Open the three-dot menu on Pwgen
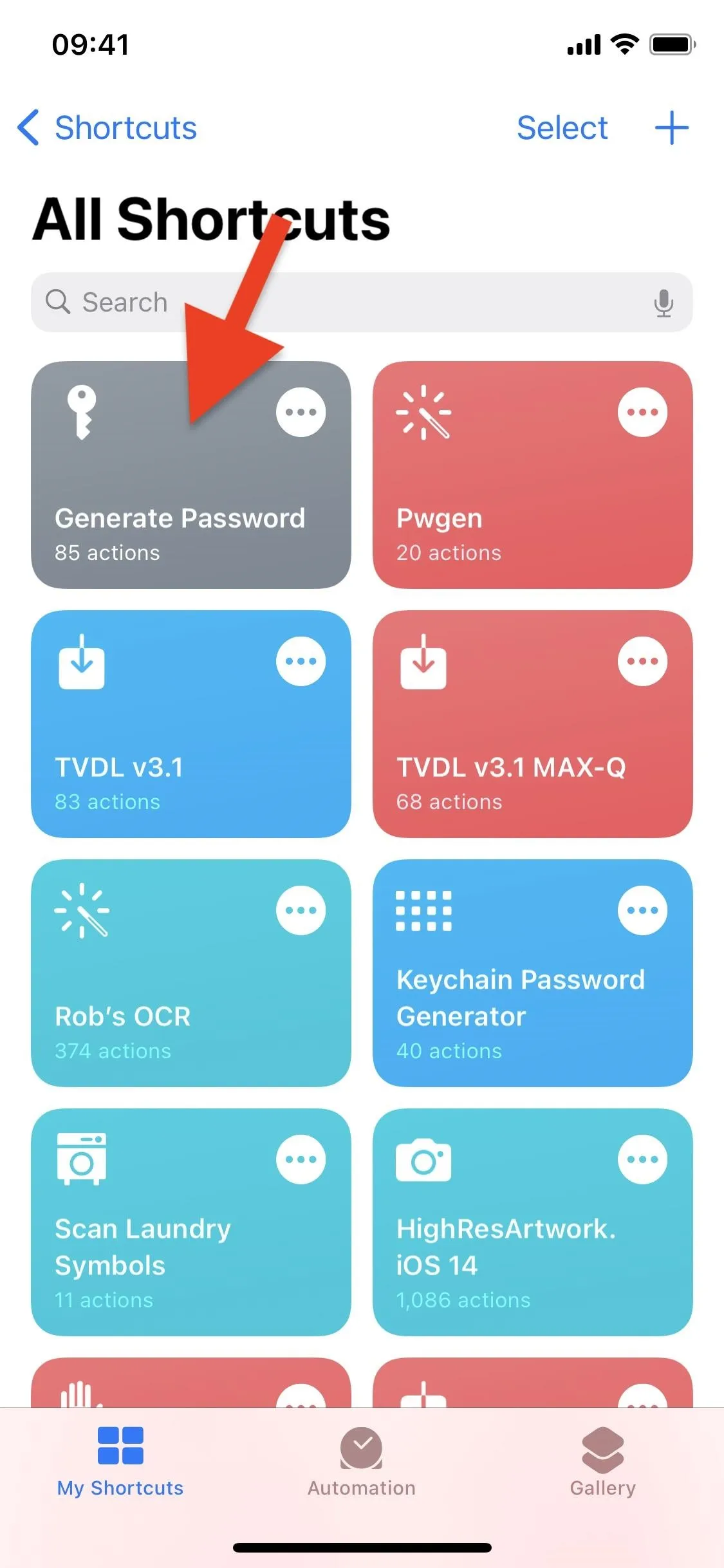The image size is (724, 1568). (x=642, y=412)
